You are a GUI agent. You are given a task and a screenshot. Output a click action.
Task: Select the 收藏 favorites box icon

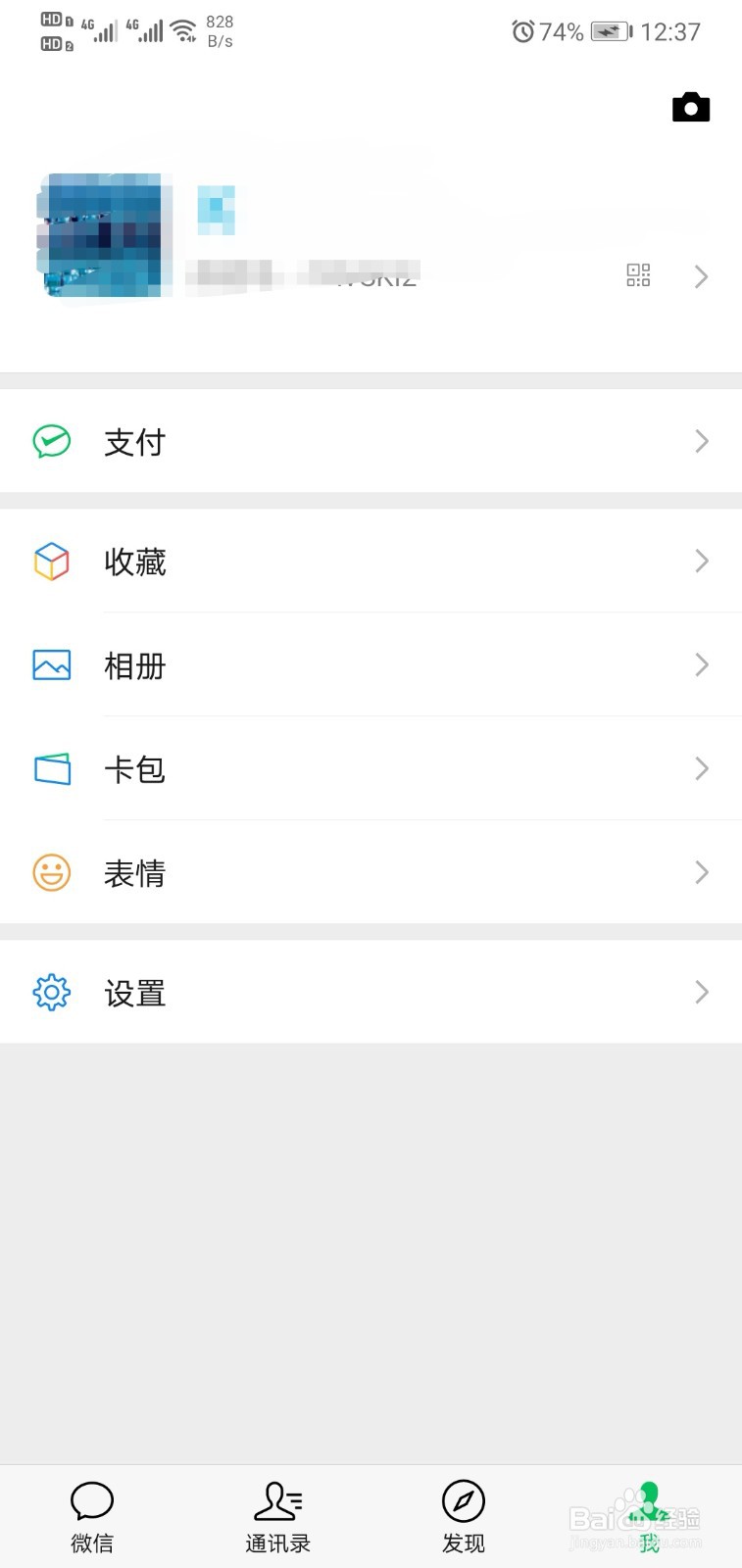coord(51,562)
